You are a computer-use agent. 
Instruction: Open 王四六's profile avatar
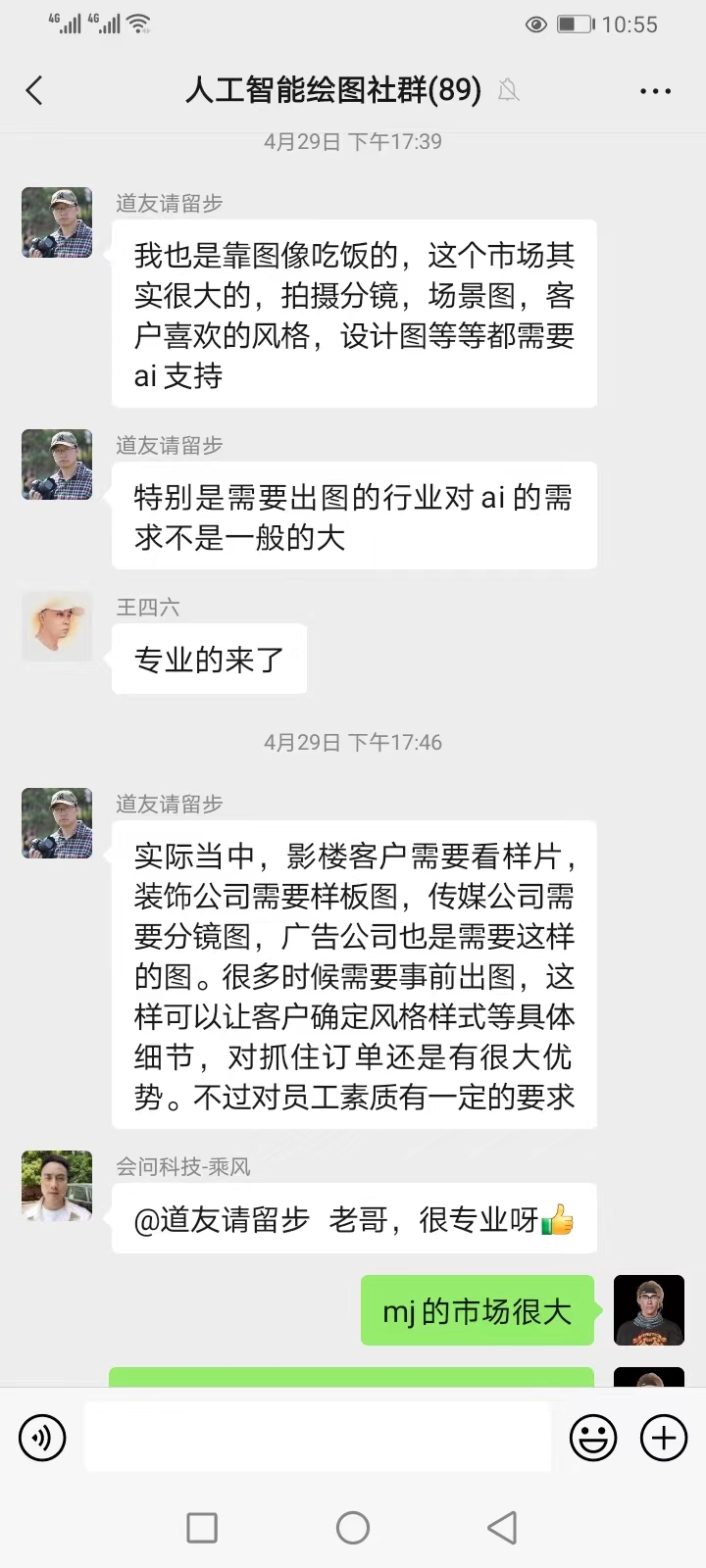click(57, 626)
